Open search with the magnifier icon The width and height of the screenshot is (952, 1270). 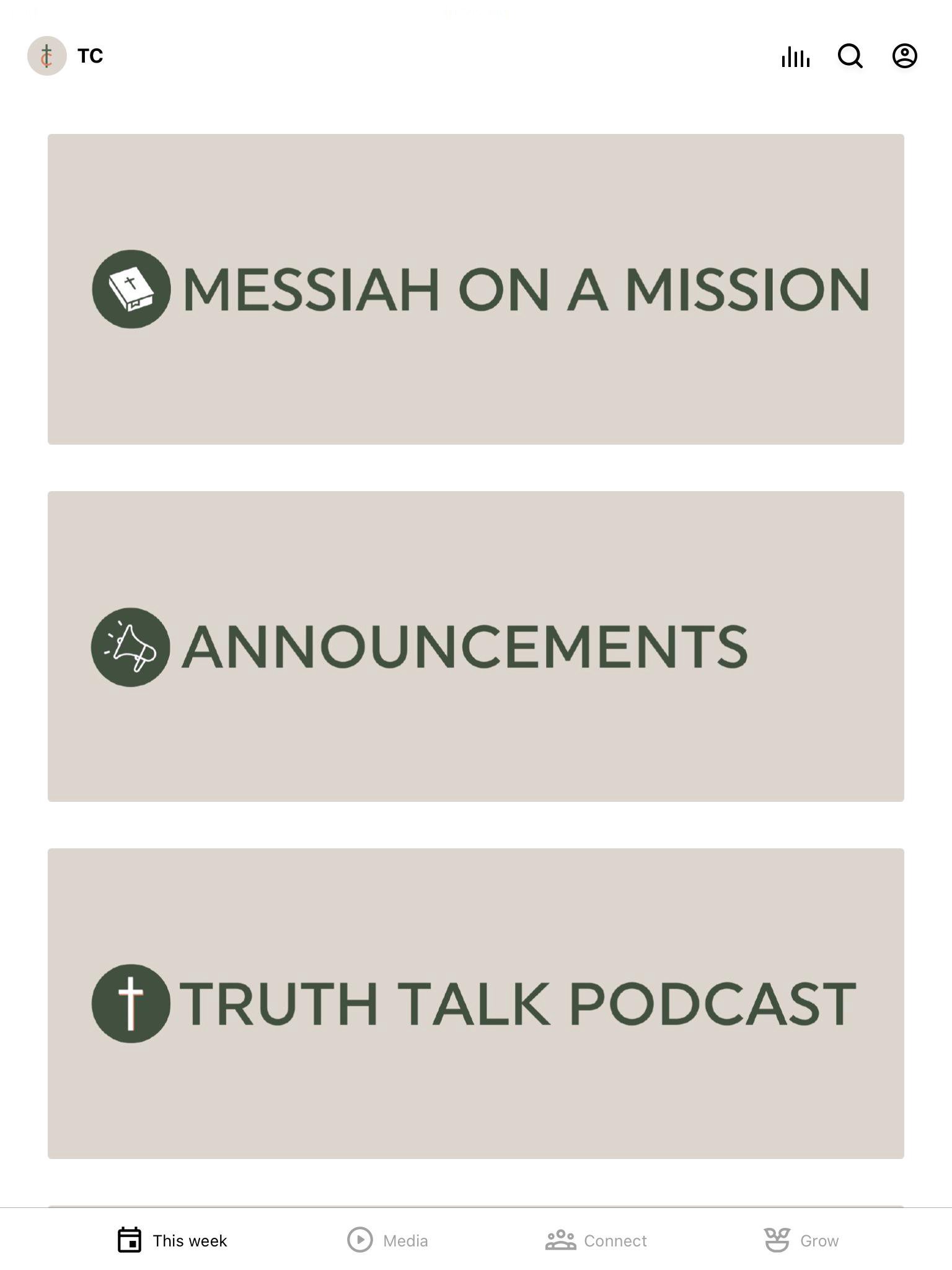click(x=850, y=56)
